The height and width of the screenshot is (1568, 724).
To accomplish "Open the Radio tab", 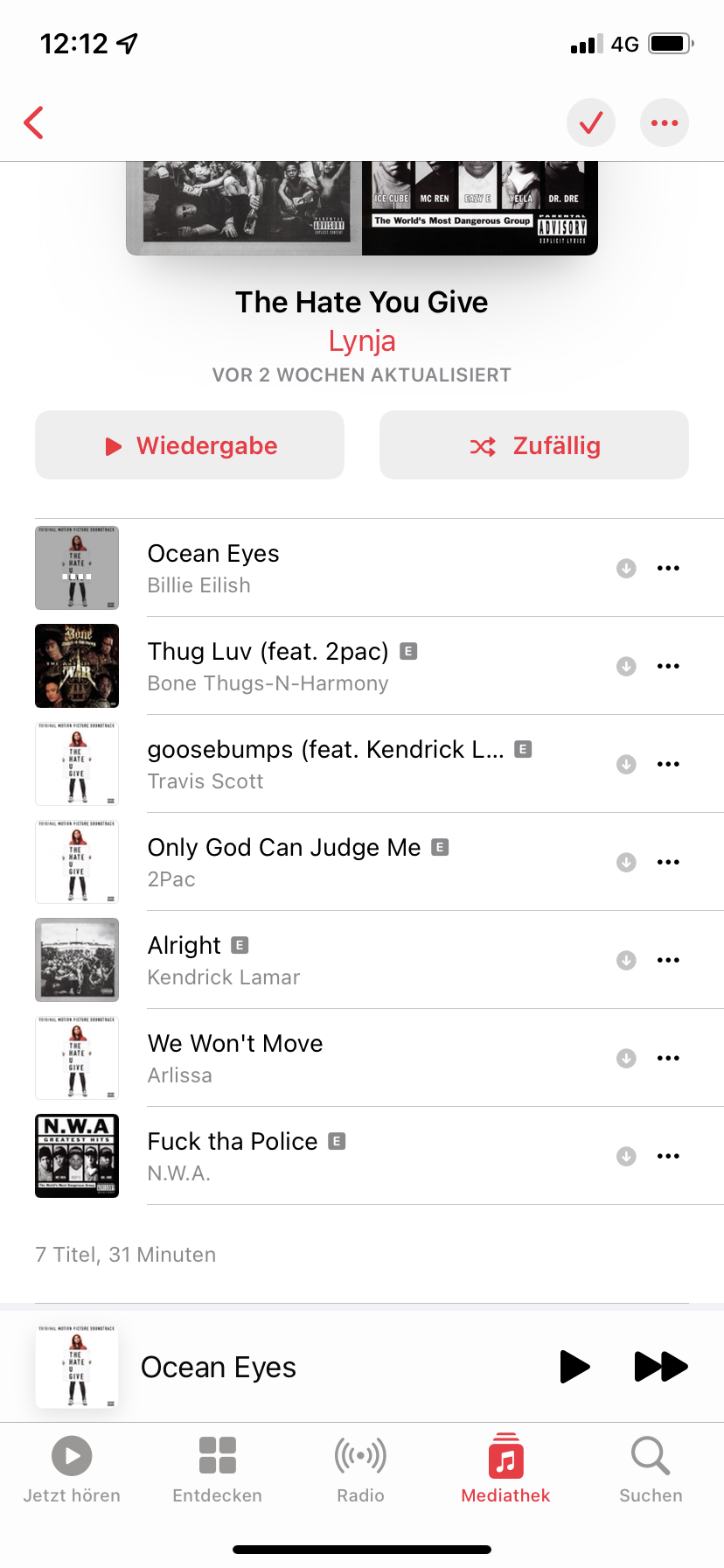I will (x=361, y=1470).
